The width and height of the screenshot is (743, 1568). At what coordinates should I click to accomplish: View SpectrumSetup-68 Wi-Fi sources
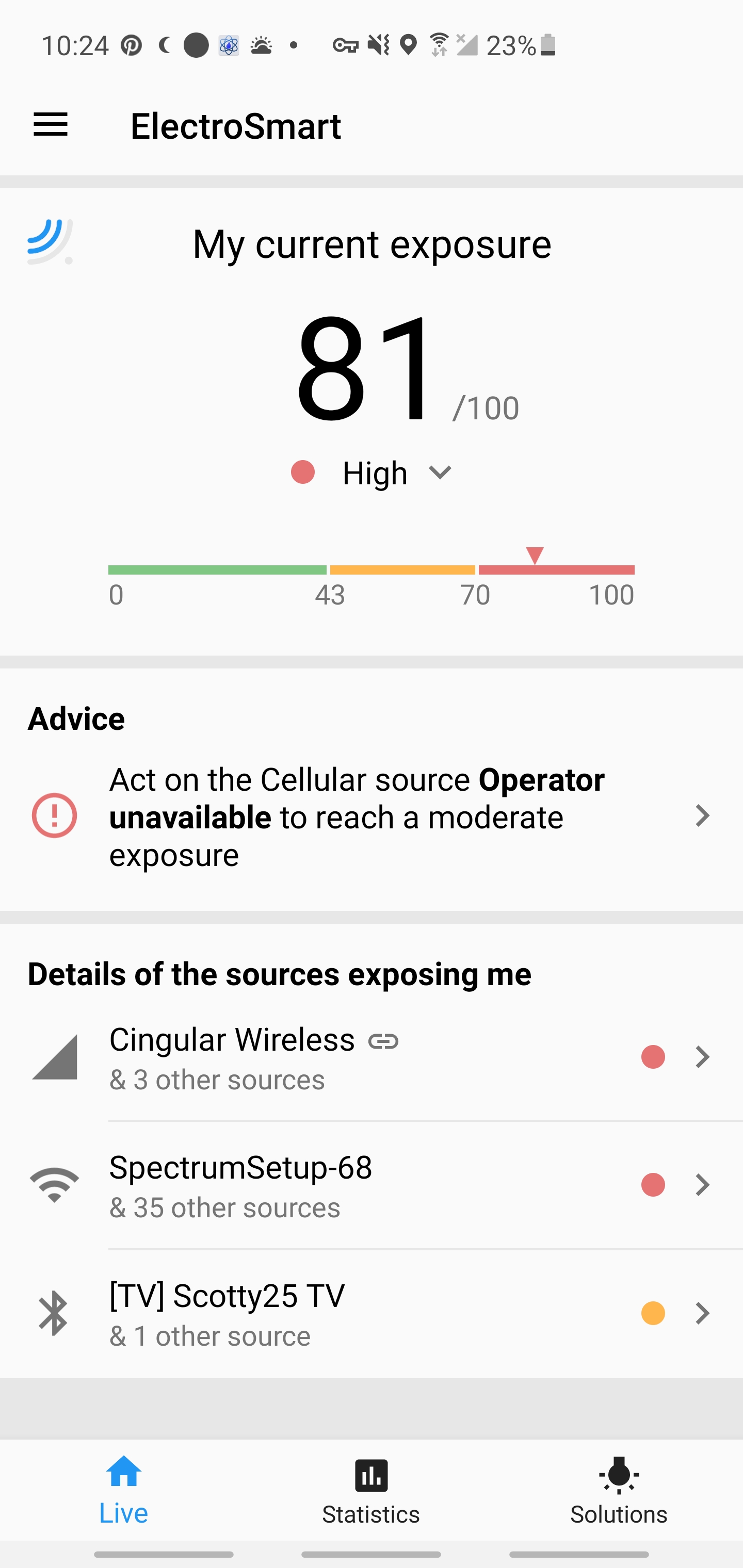coord(372,1185)
